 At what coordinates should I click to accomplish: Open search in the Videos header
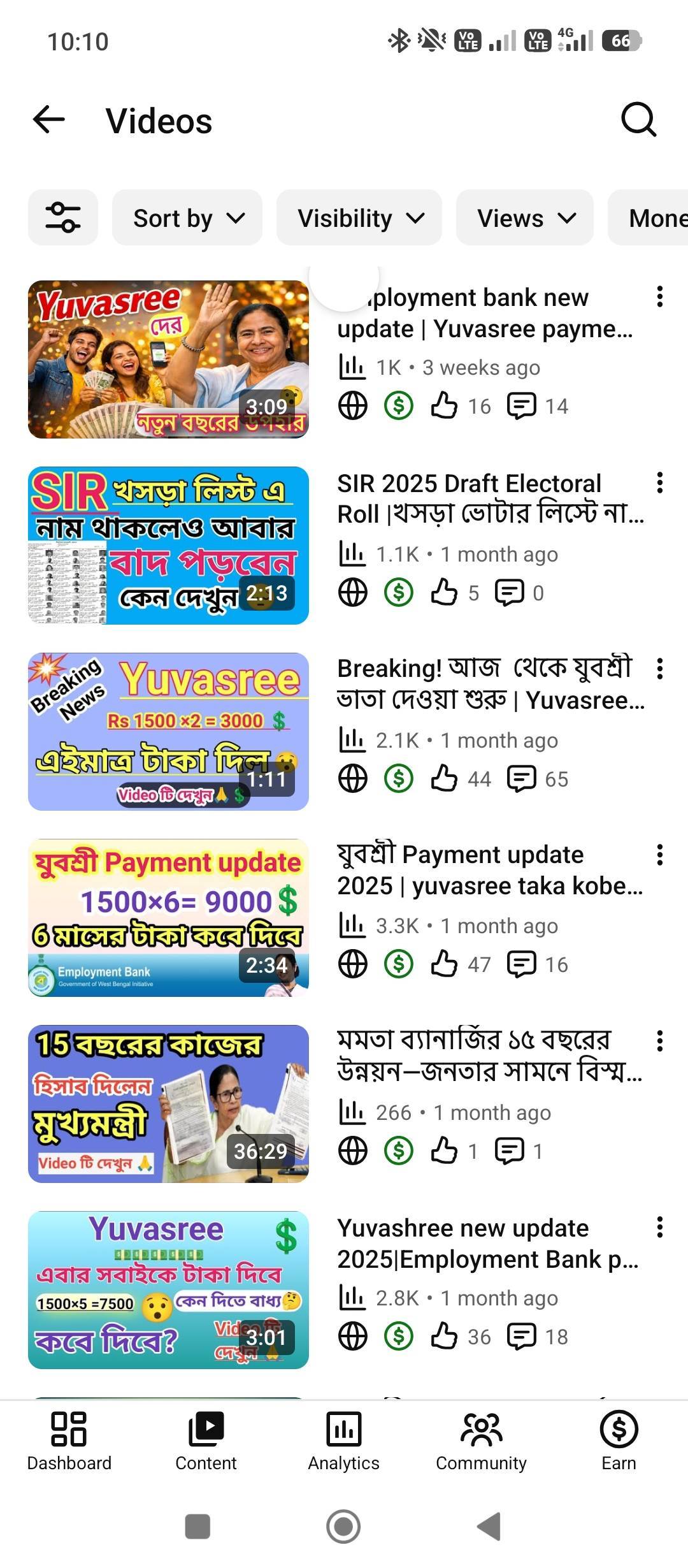pos(638,119)
